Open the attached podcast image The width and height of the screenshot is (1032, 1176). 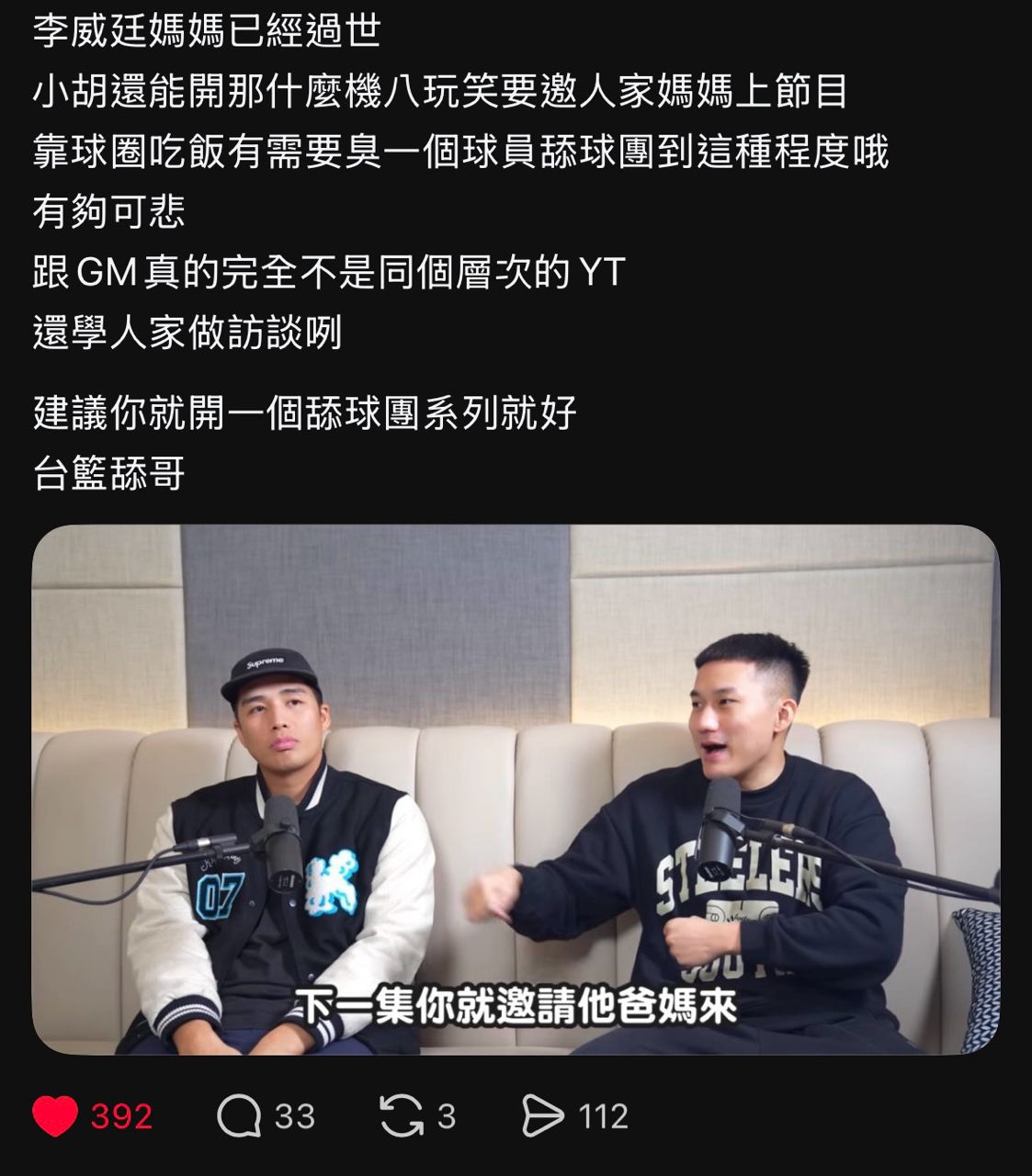pos(516,790)
